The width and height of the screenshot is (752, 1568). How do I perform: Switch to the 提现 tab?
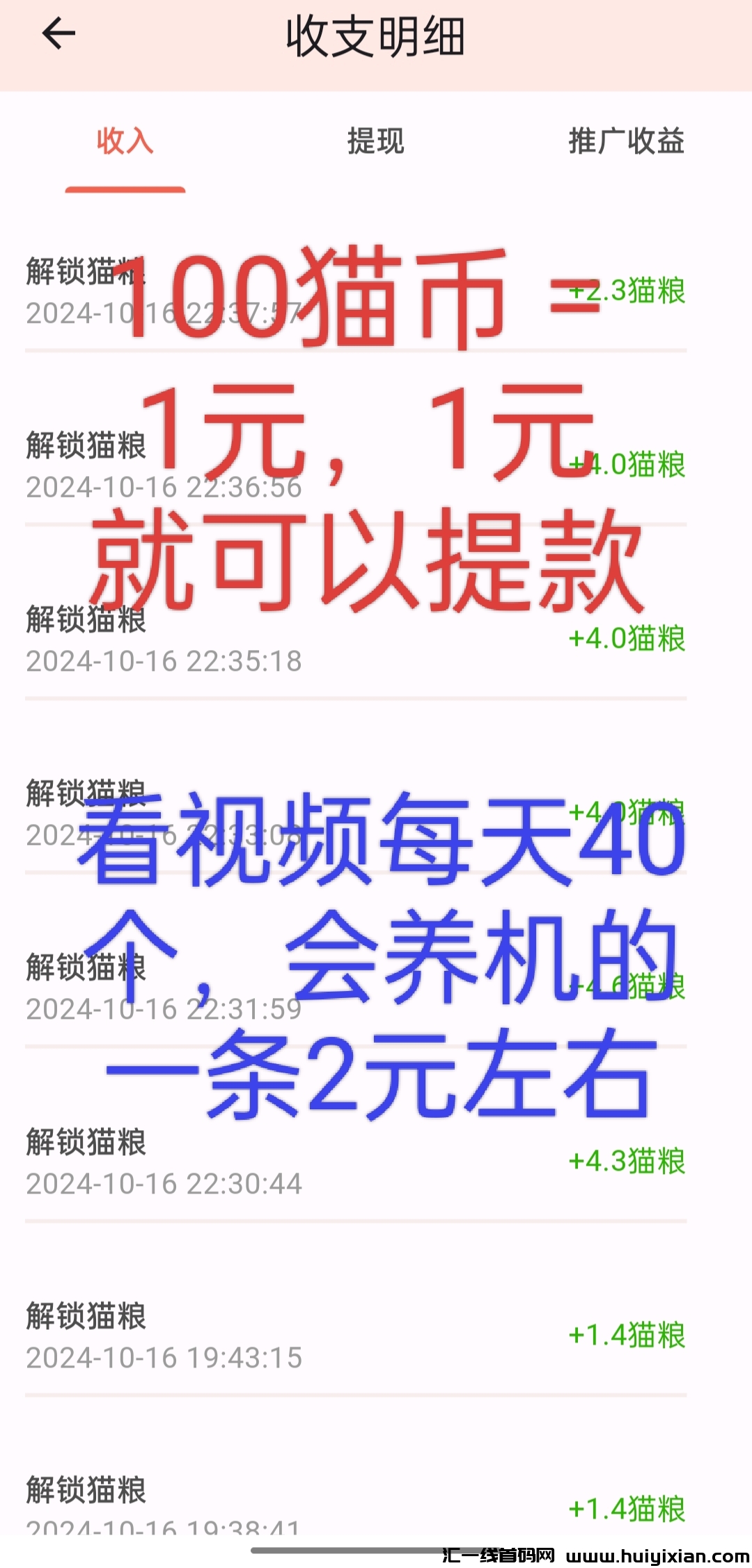tap(375, 143)
